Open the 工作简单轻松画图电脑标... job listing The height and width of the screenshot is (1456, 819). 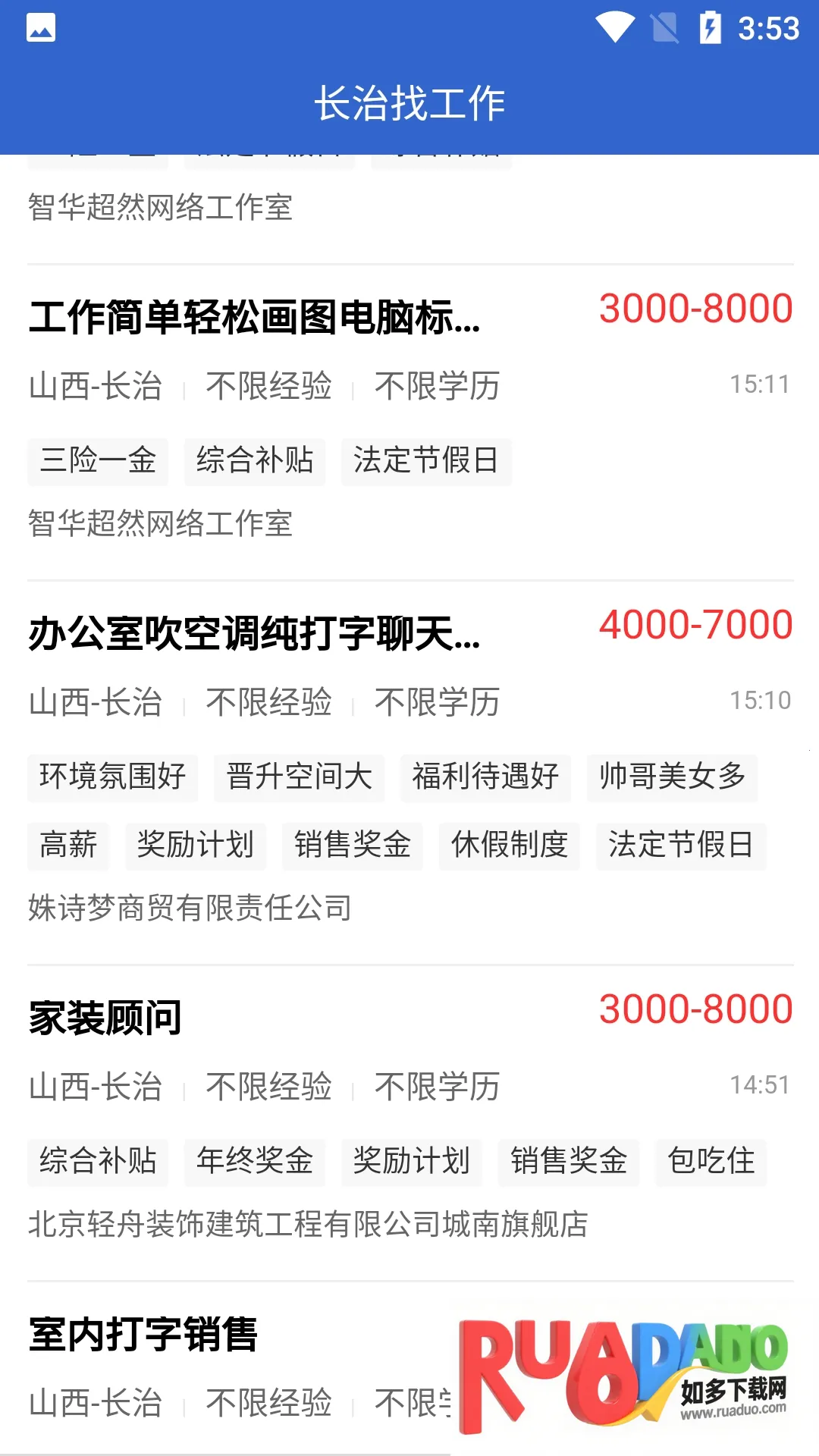tap(255, 318)
